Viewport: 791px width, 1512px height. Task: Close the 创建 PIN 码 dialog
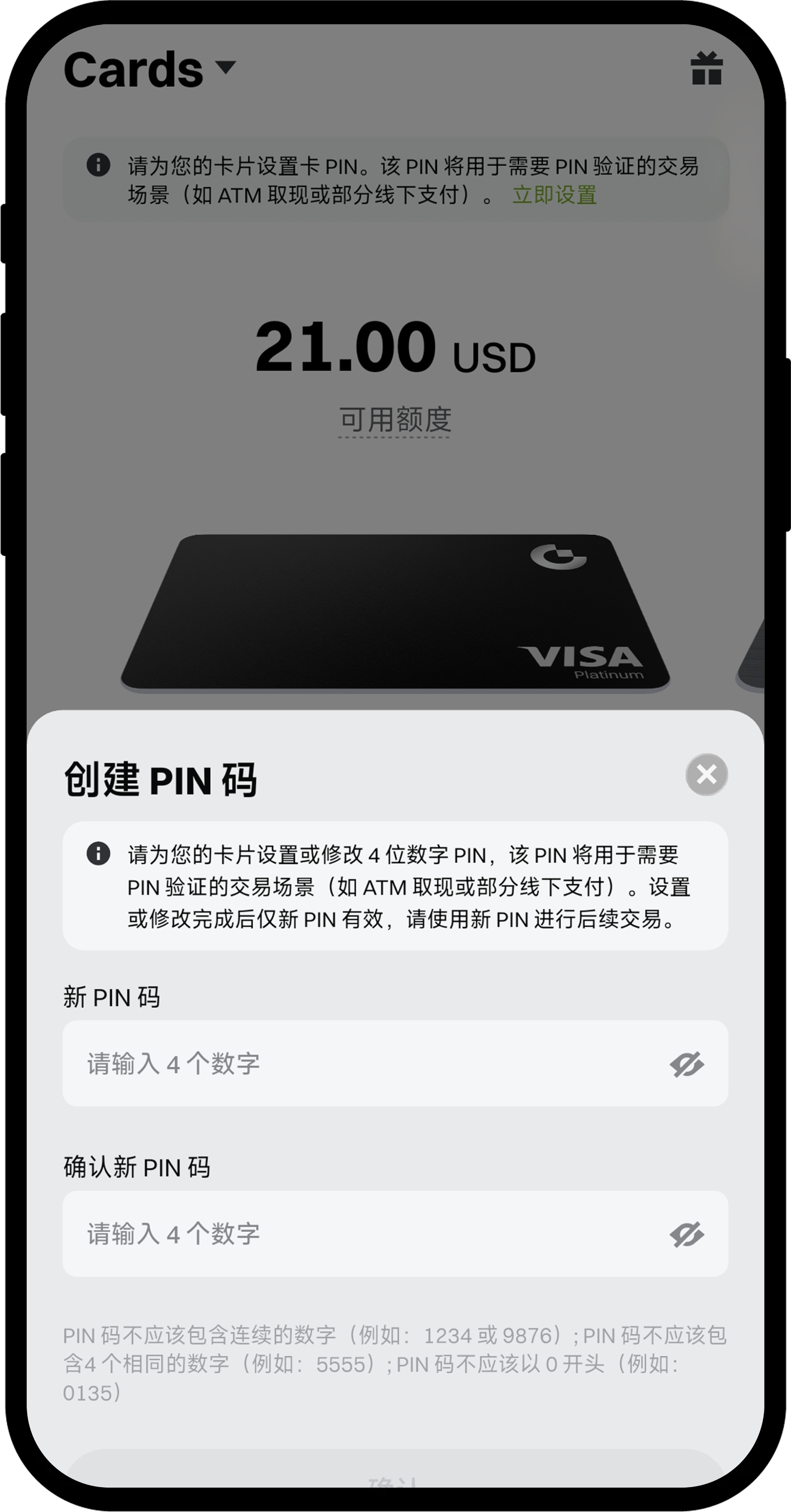706,775
